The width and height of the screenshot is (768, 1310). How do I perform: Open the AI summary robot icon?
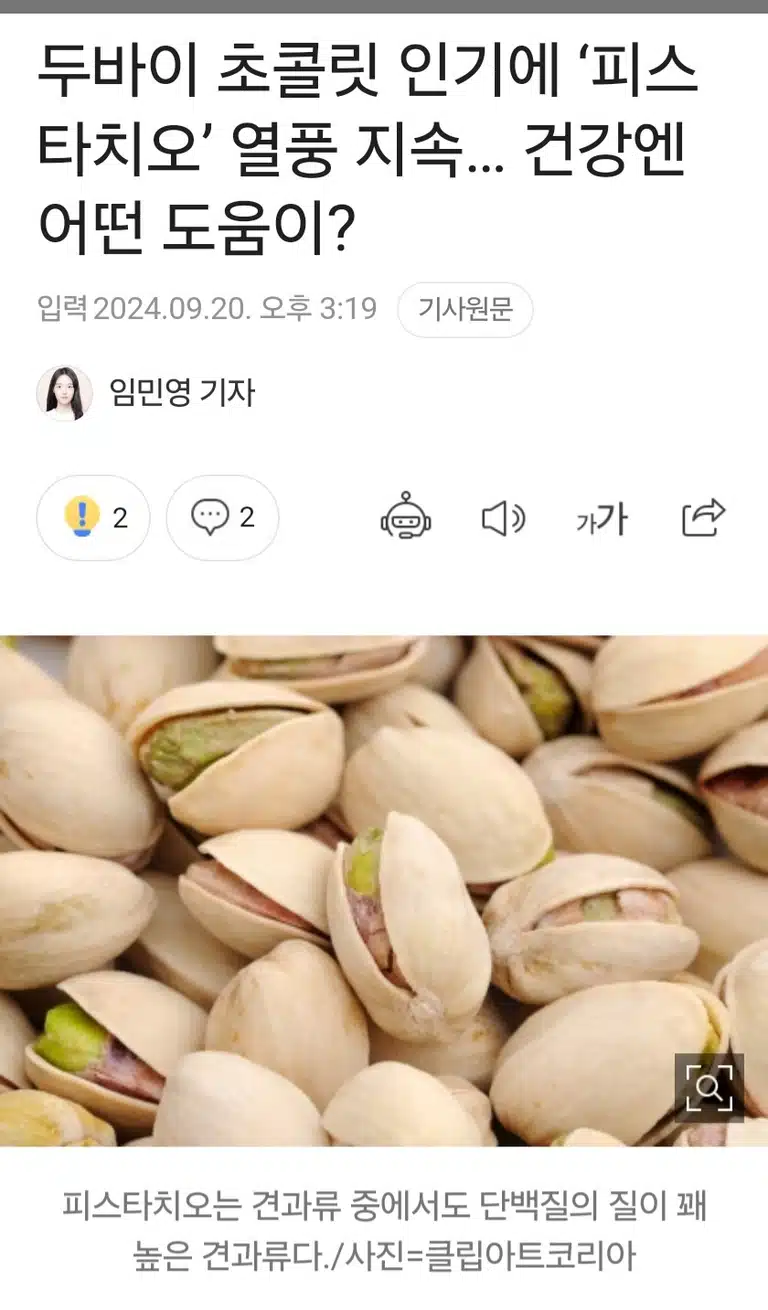pyautogui.click(x=405, y=517)
